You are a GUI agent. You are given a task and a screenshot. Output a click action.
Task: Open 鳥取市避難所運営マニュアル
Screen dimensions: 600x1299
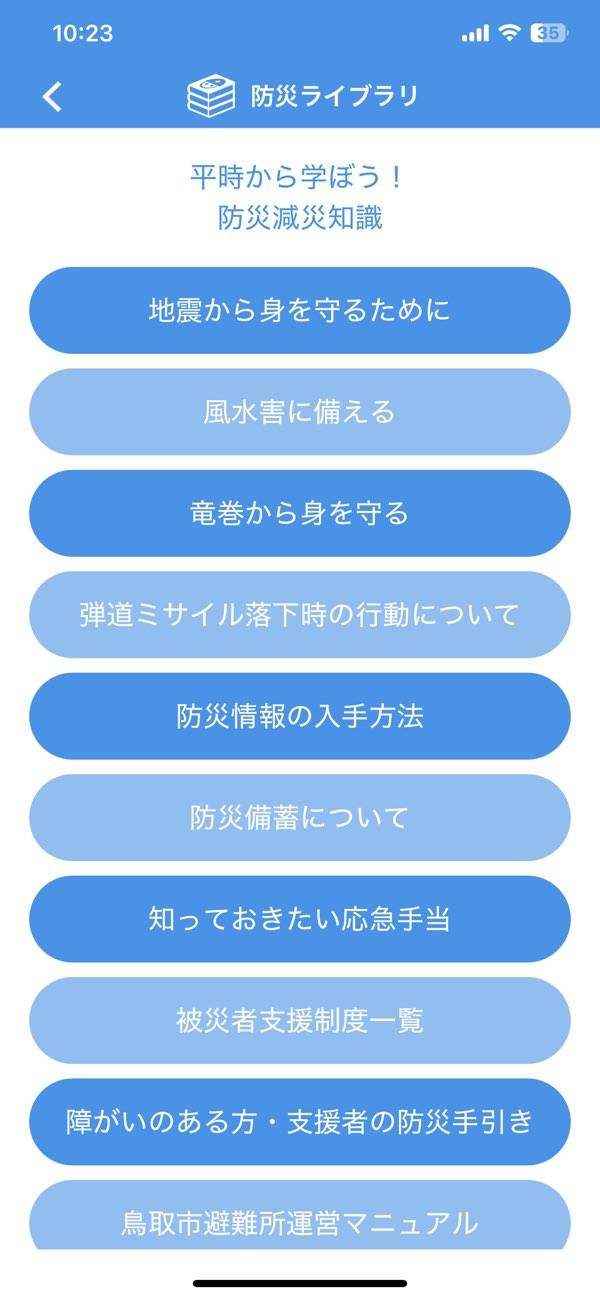tap(300, 1218)
